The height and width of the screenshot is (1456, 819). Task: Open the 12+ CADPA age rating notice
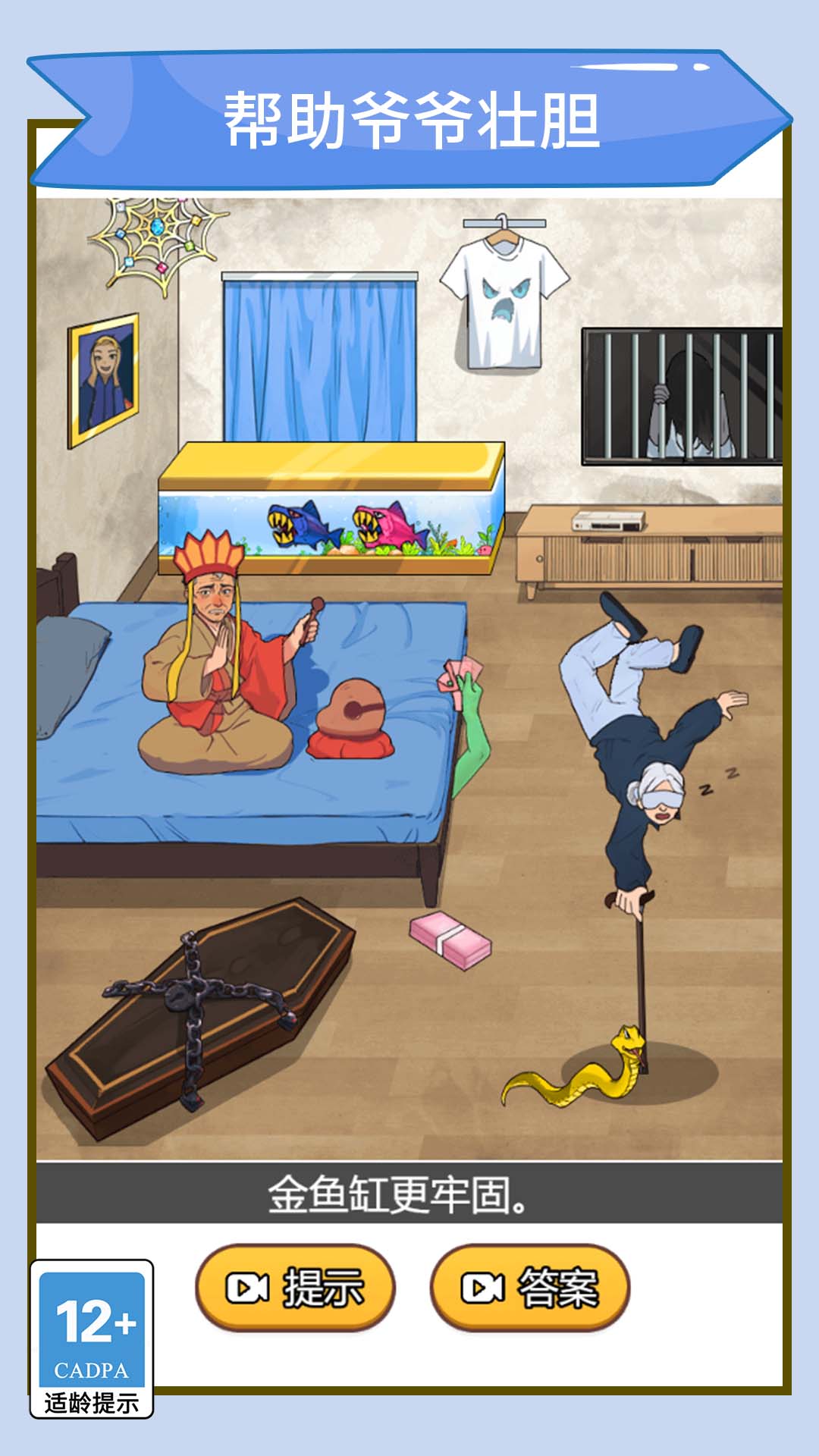point(92,1339)
